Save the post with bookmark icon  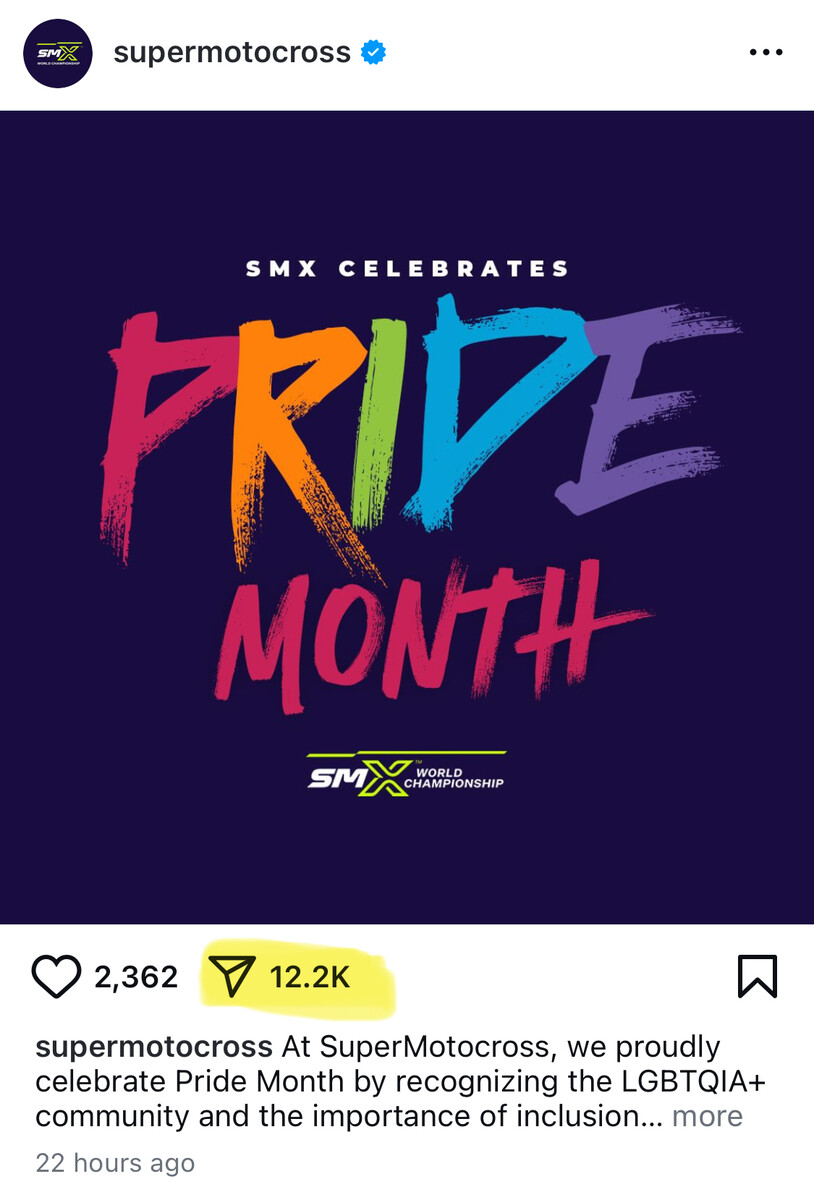click(x=757, y=977)
